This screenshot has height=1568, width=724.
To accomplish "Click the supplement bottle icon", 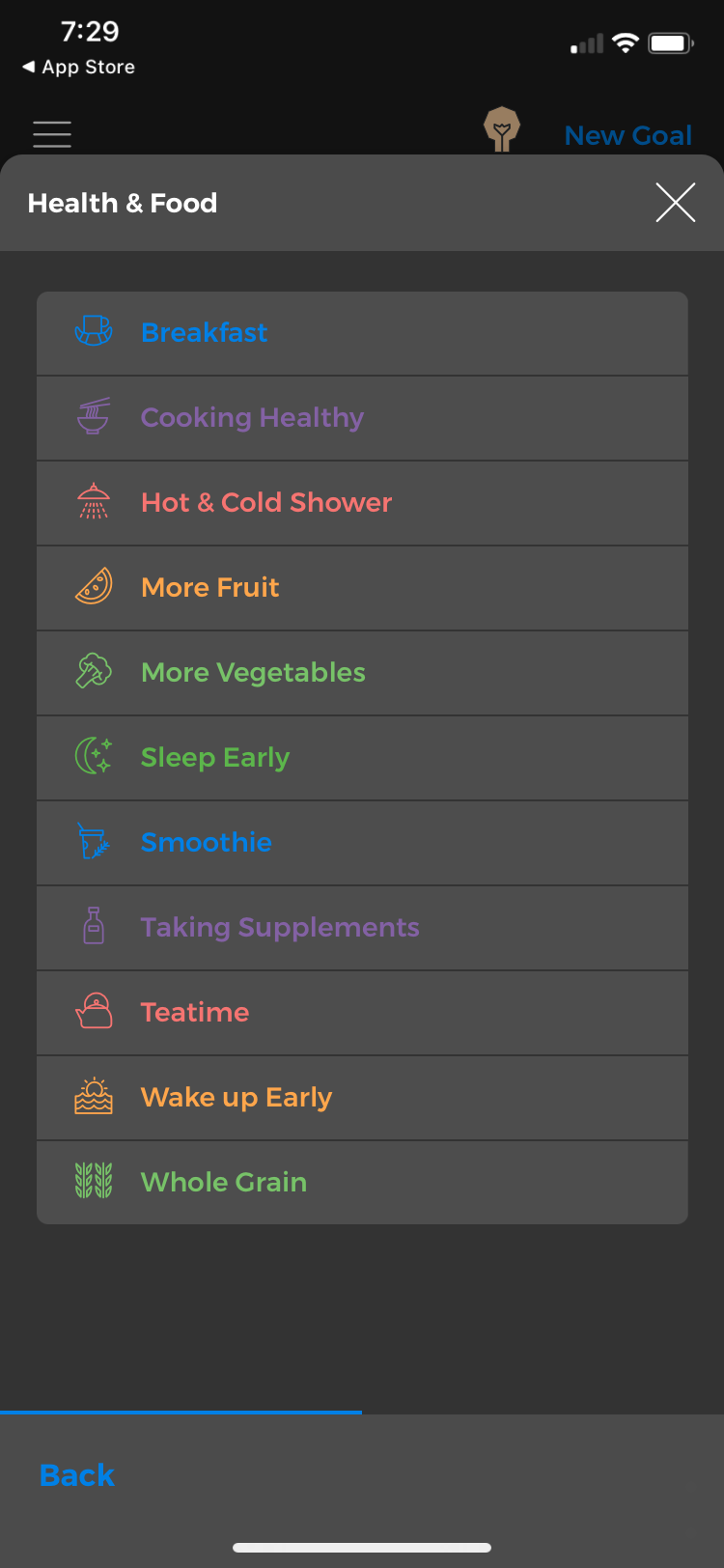I will [x=93, y=927].
